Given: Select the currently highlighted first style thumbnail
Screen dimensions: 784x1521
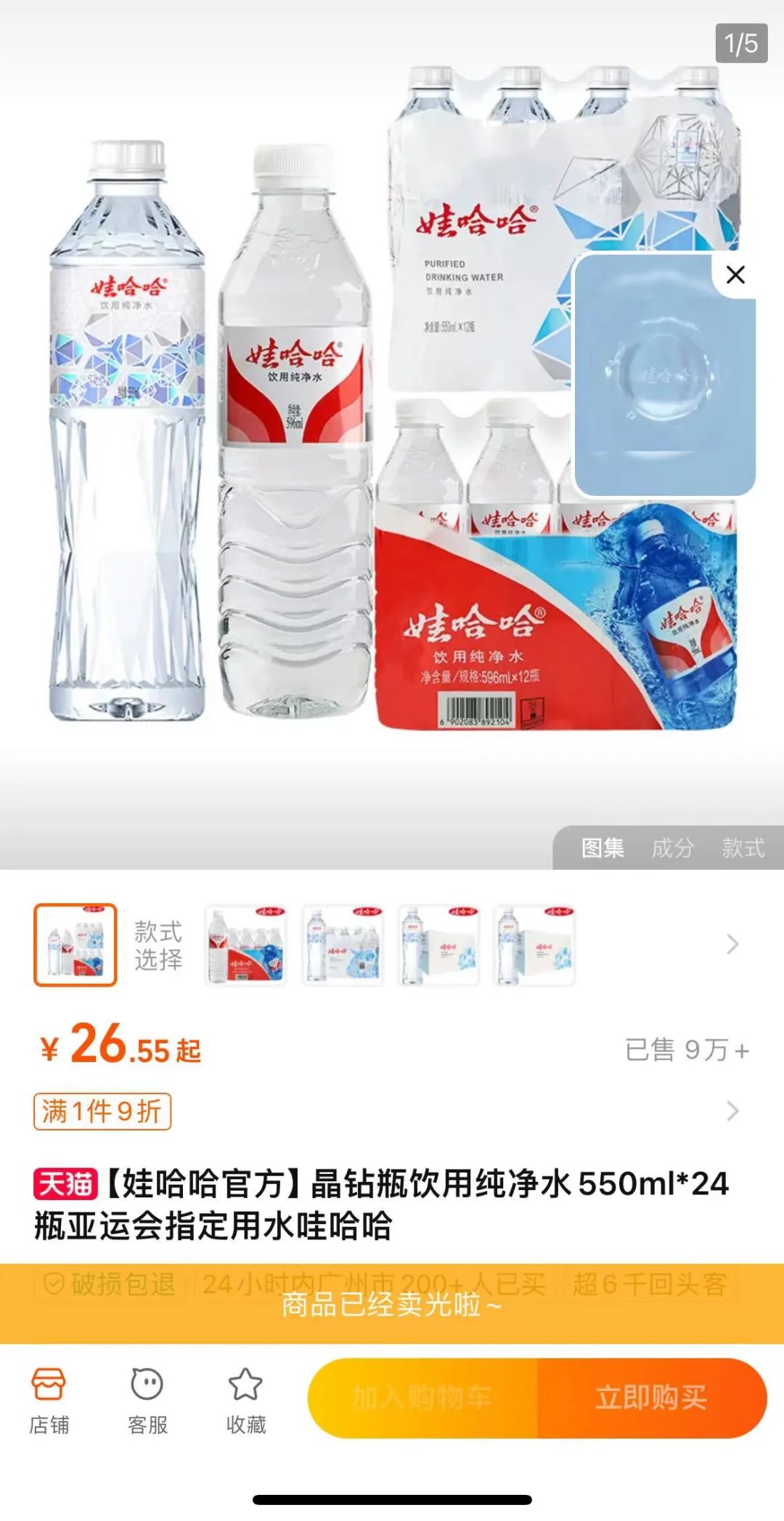Looking at the screenshot, I should [75, 945].
